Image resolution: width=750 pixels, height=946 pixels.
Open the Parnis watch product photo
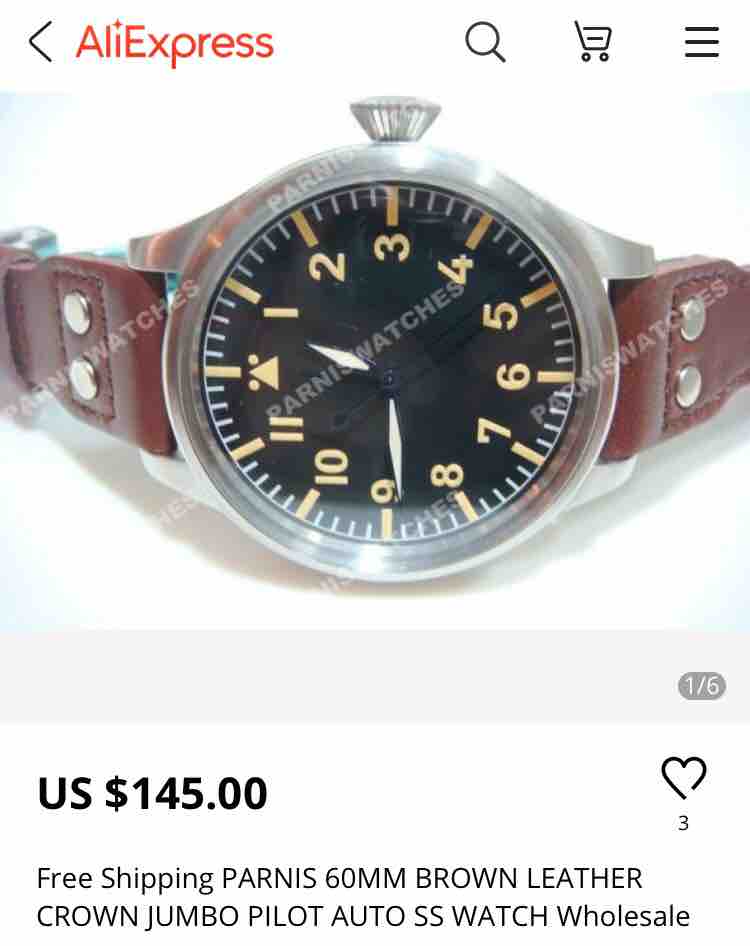pyautogui.click(x=375, y=361)
